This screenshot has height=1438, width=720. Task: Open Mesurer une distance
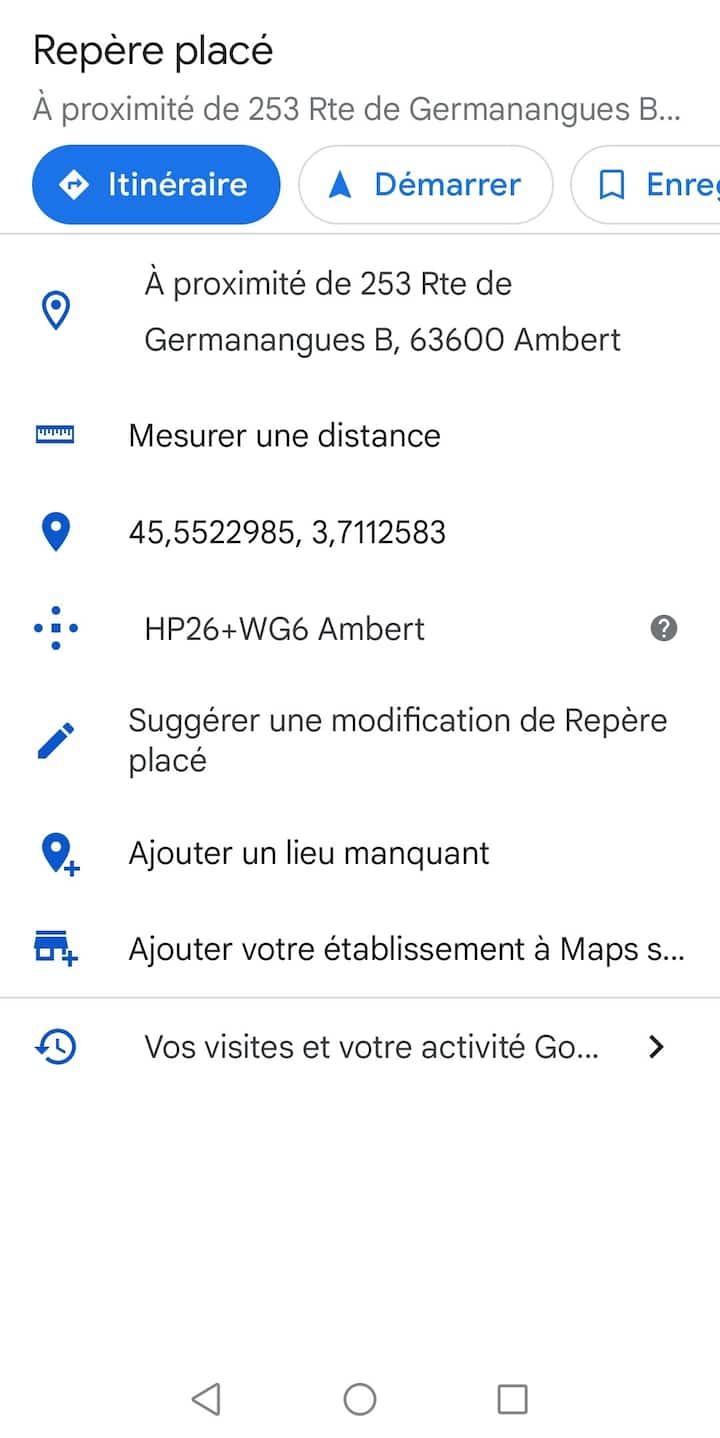(284, 436)
